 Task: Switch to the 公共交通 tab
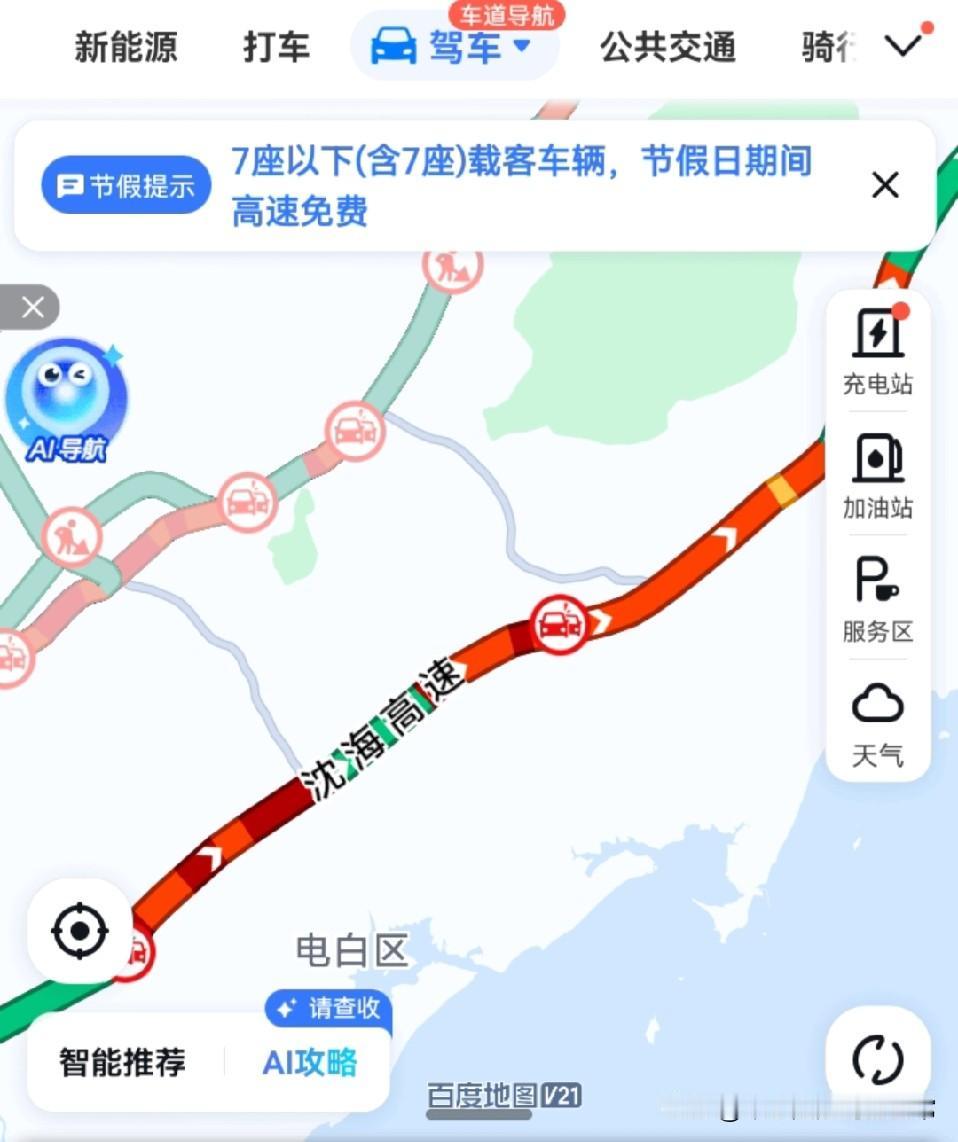tap(668, 47)
